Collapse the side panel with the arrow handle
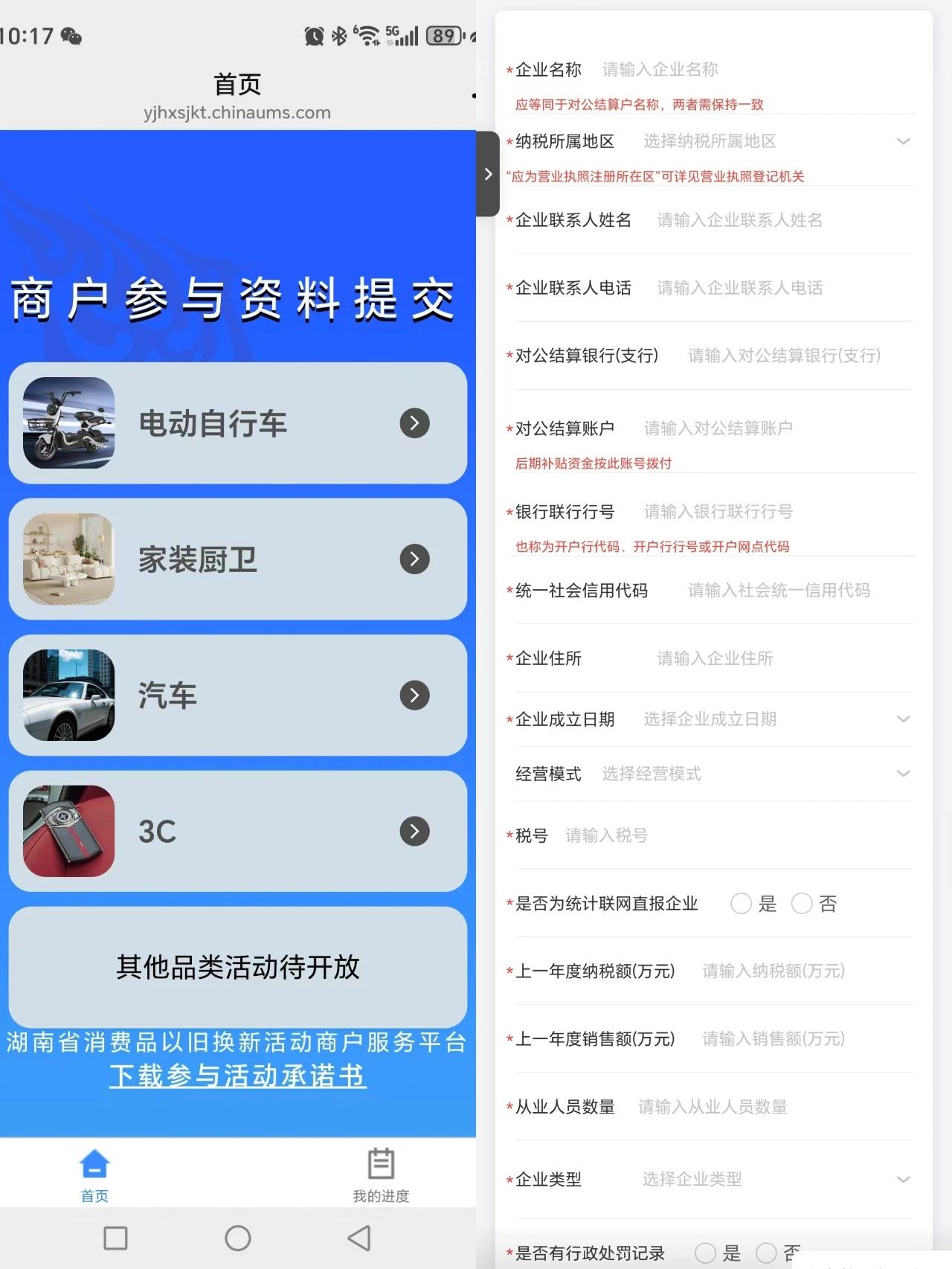 pyautogui.click(x=487, y=174)
